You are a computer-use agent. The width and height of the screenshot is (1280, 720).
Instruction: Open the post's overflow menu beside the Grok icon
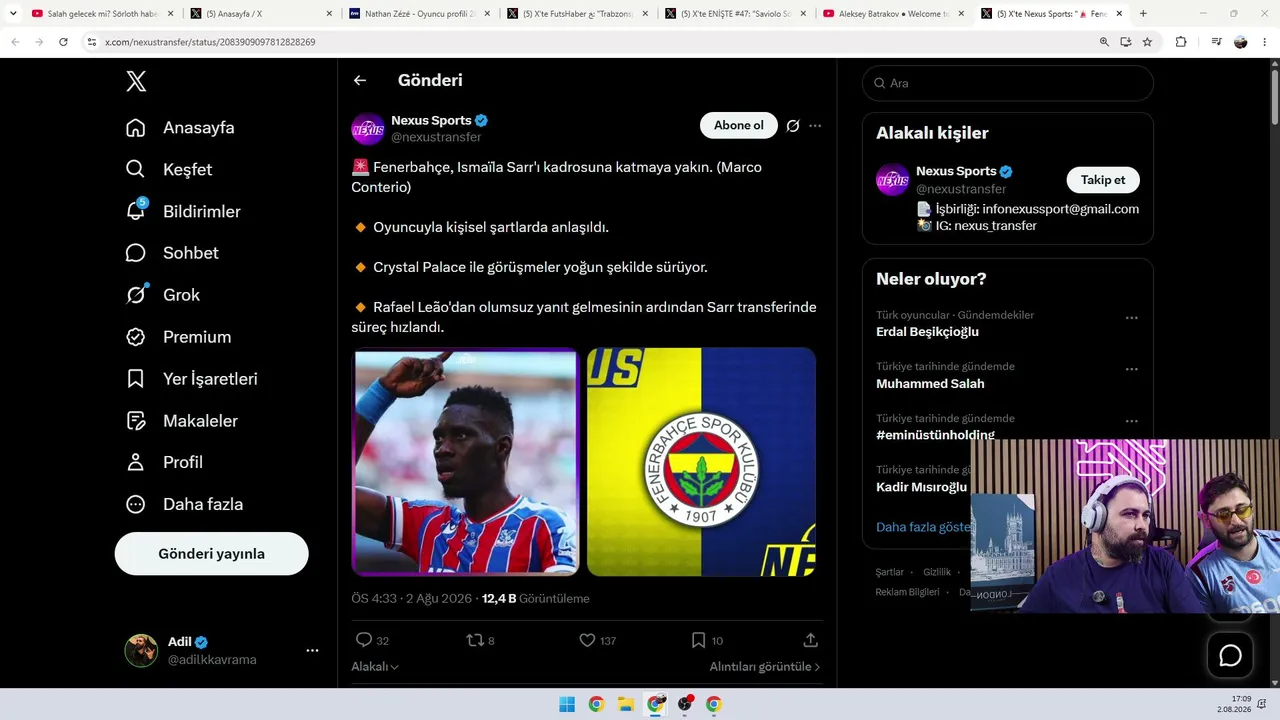click(x=815, y=126)
